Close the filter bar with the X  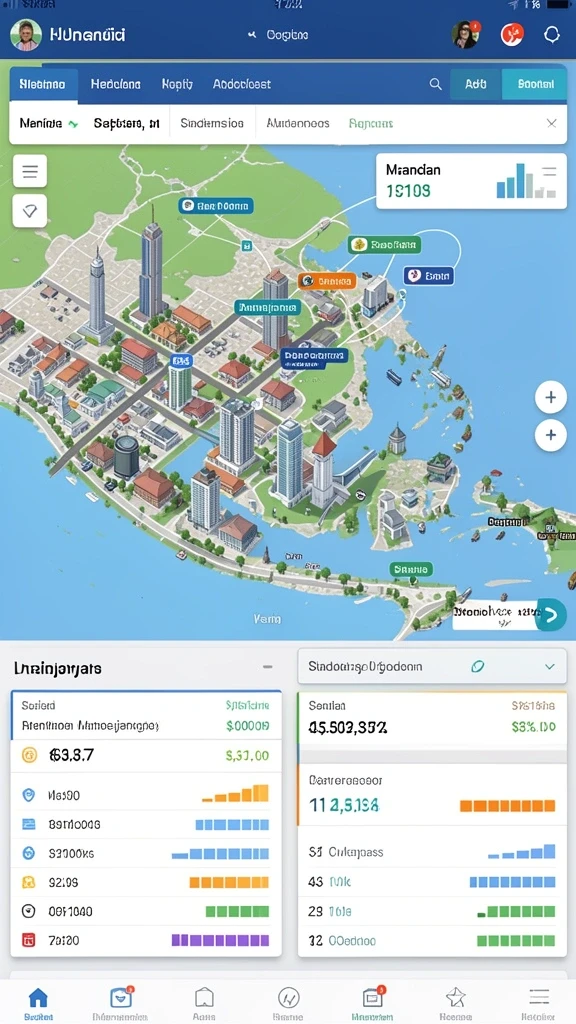point(552,123)
